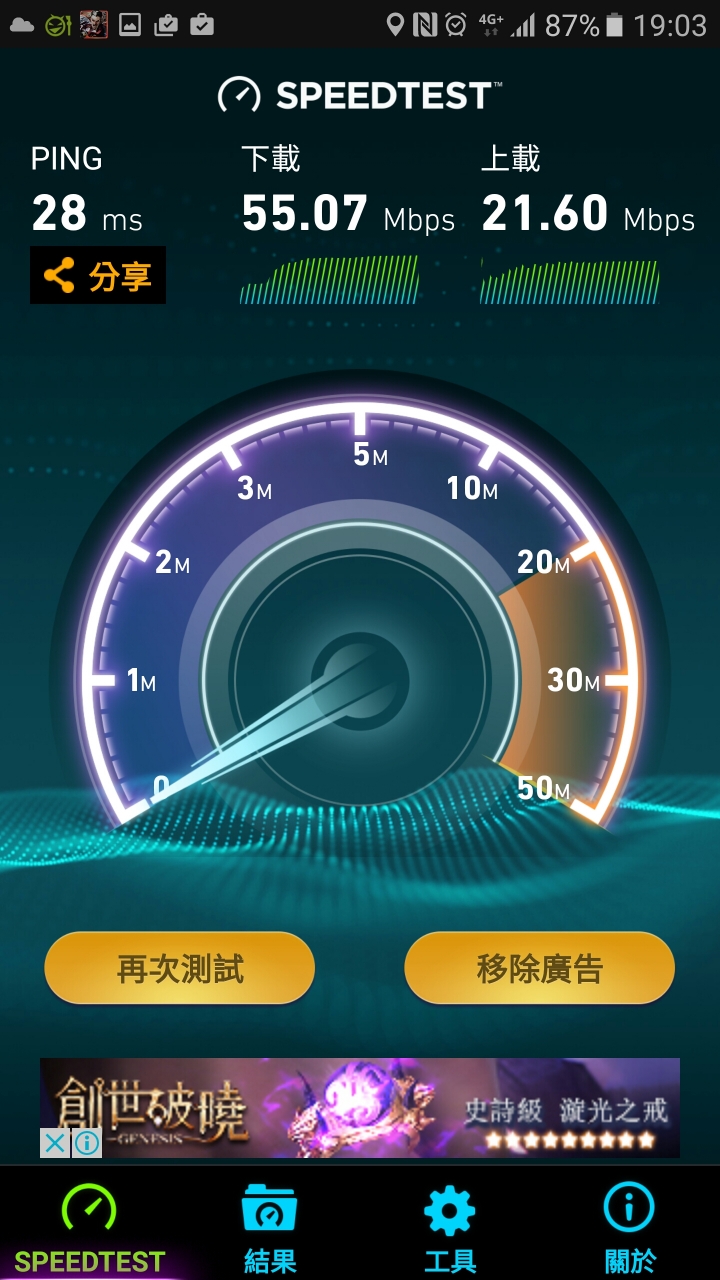
Task: Select the 關於 about tab
Action: point(630,1226)
